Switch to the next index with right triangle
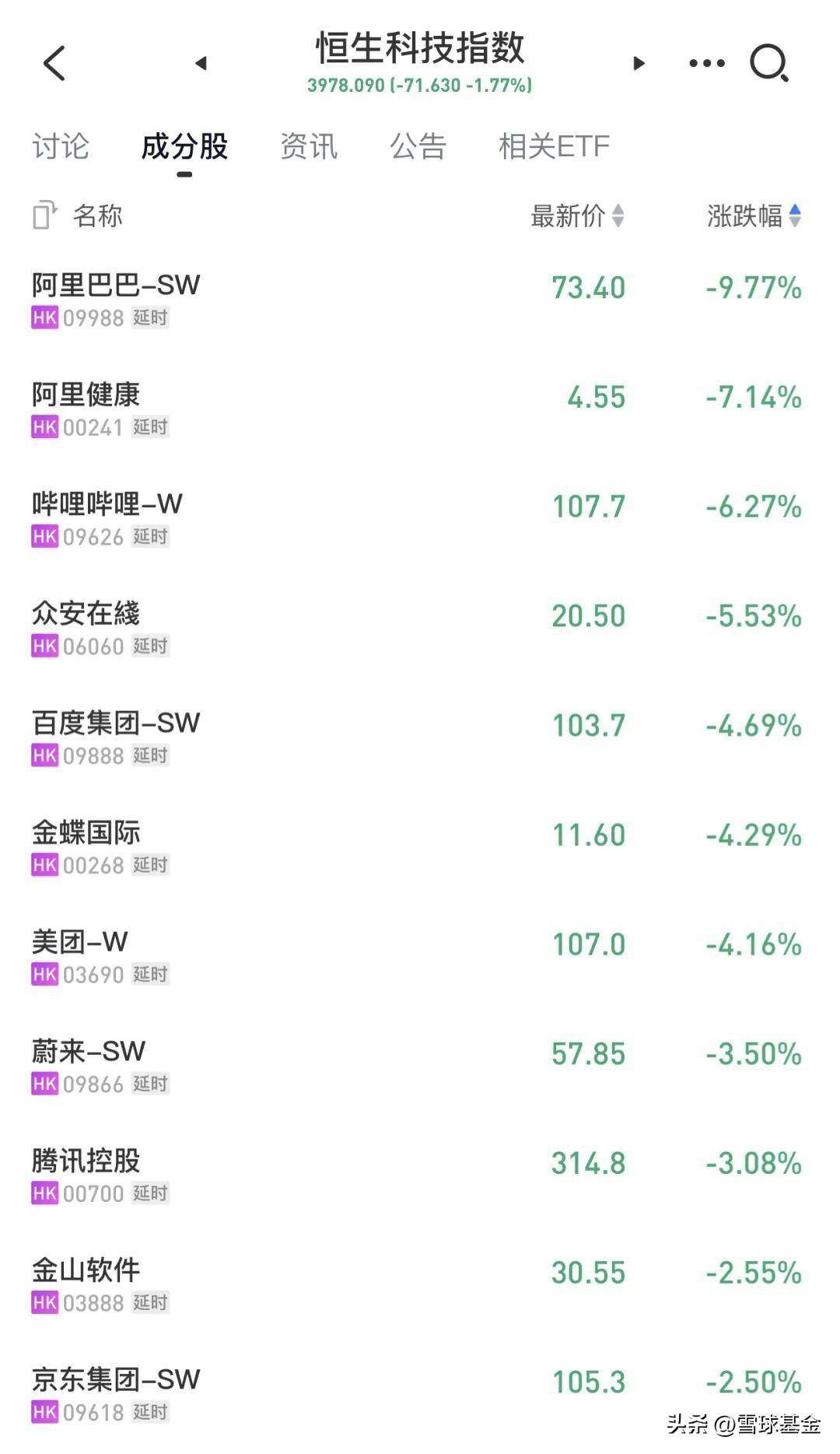This screenshot has height=1454, width=840. 639,63
